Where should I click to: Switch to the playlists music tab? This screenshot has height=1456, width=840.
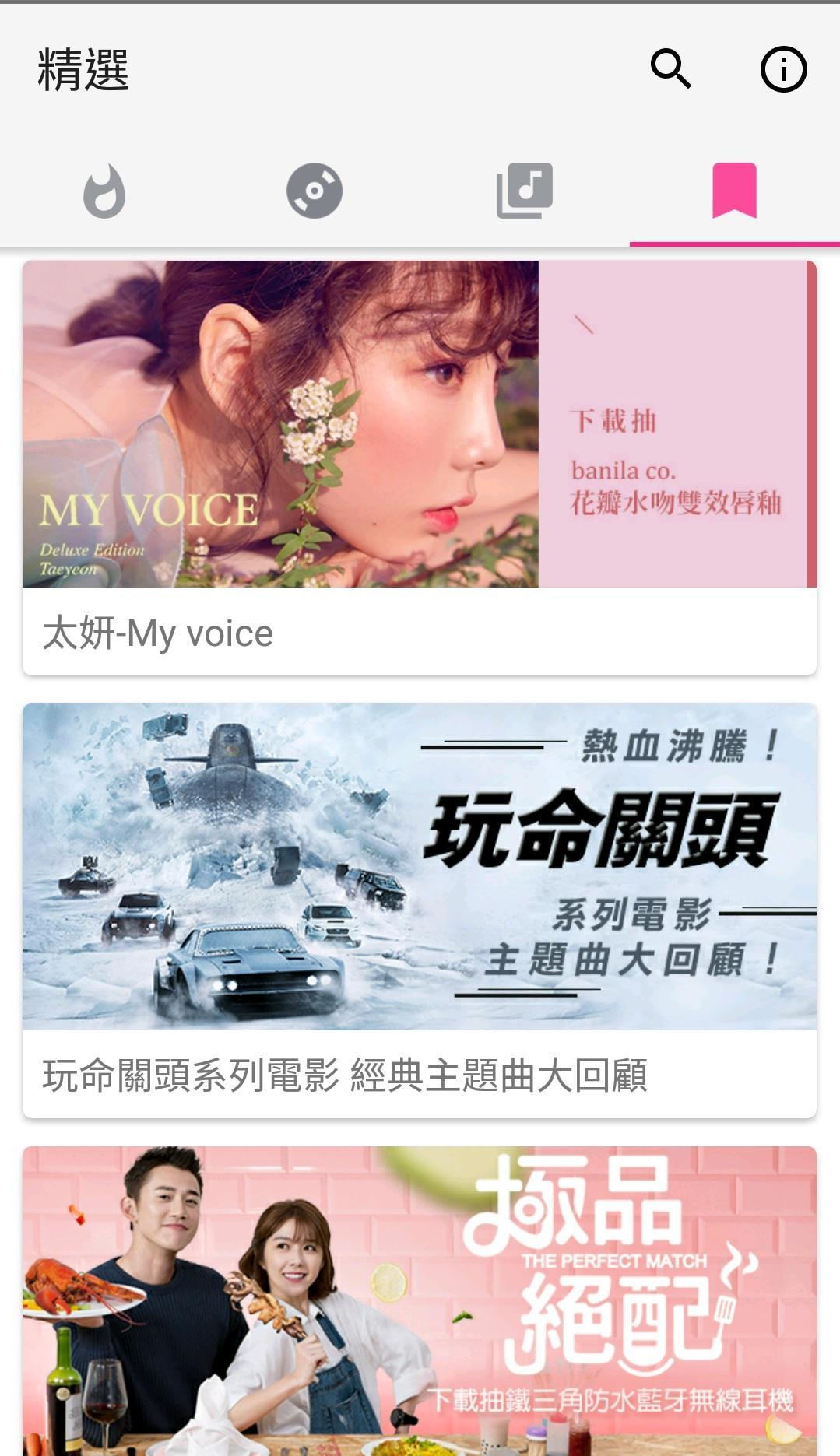(x=525, y=191)
